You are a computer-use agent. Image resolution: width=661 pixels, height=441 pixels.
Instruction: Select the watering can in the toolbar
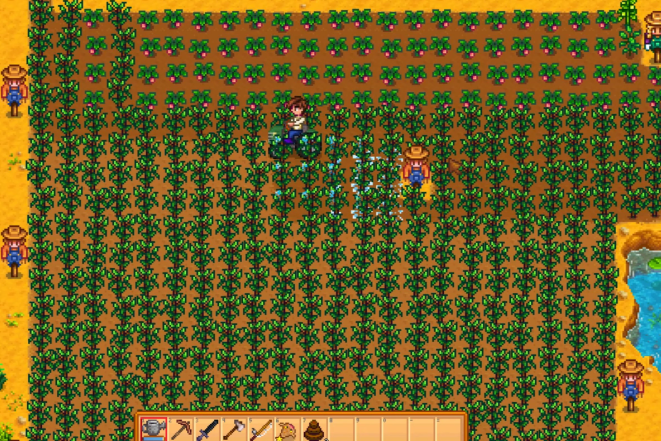[155, 431]
